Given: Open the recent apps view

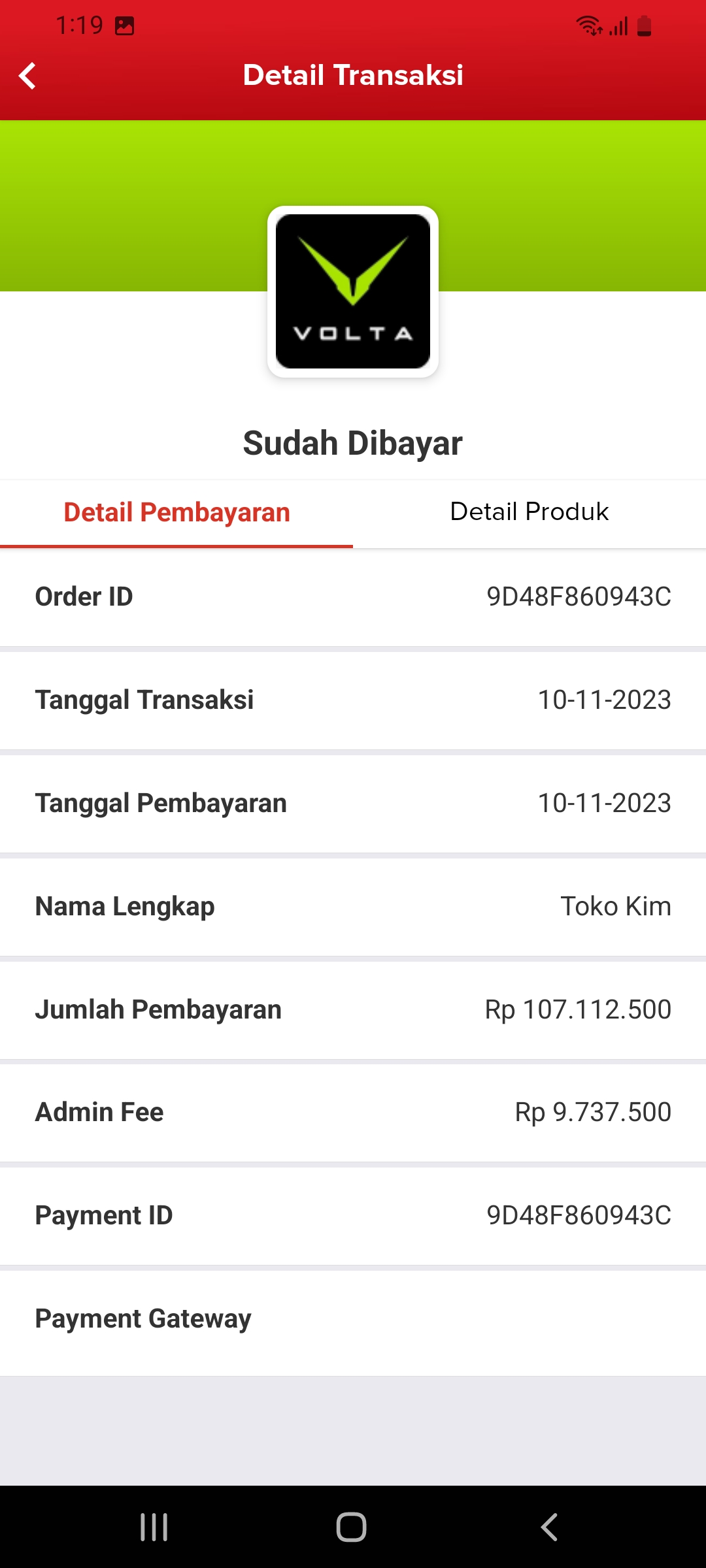Looking at the screenshot, I should tap(154, 1527).
